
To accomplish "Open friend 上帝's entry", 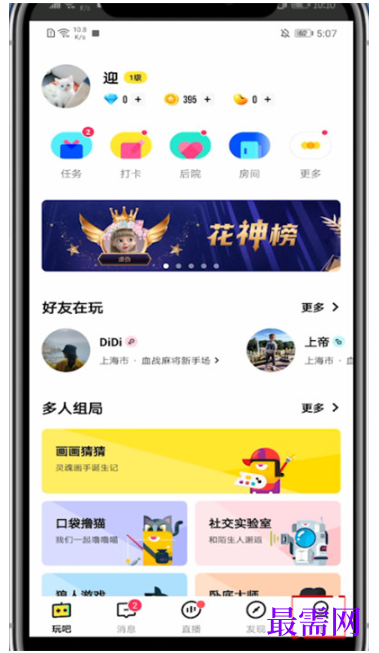I will [x=299, y=350].
